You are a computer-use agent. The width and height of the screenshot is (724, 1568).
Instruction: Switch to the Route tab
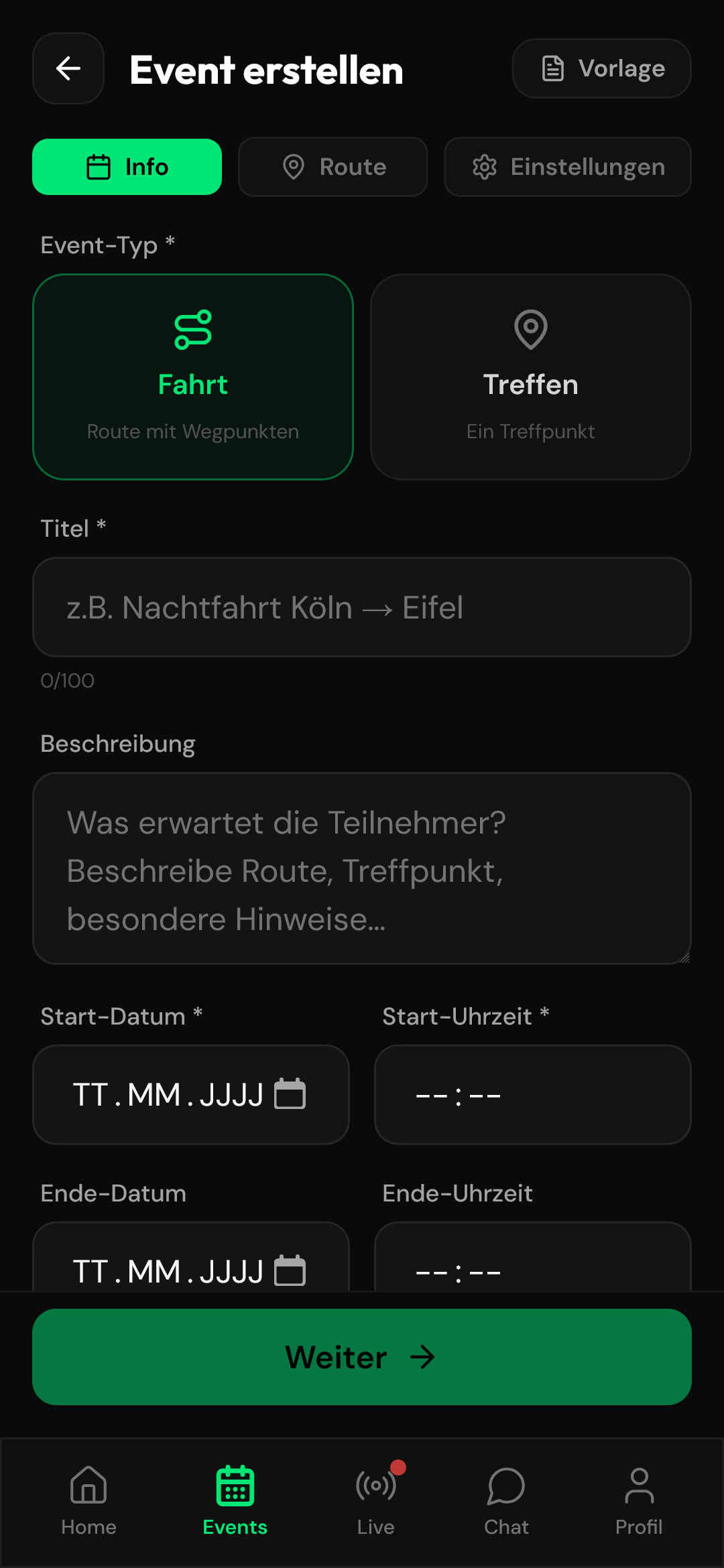333,167
